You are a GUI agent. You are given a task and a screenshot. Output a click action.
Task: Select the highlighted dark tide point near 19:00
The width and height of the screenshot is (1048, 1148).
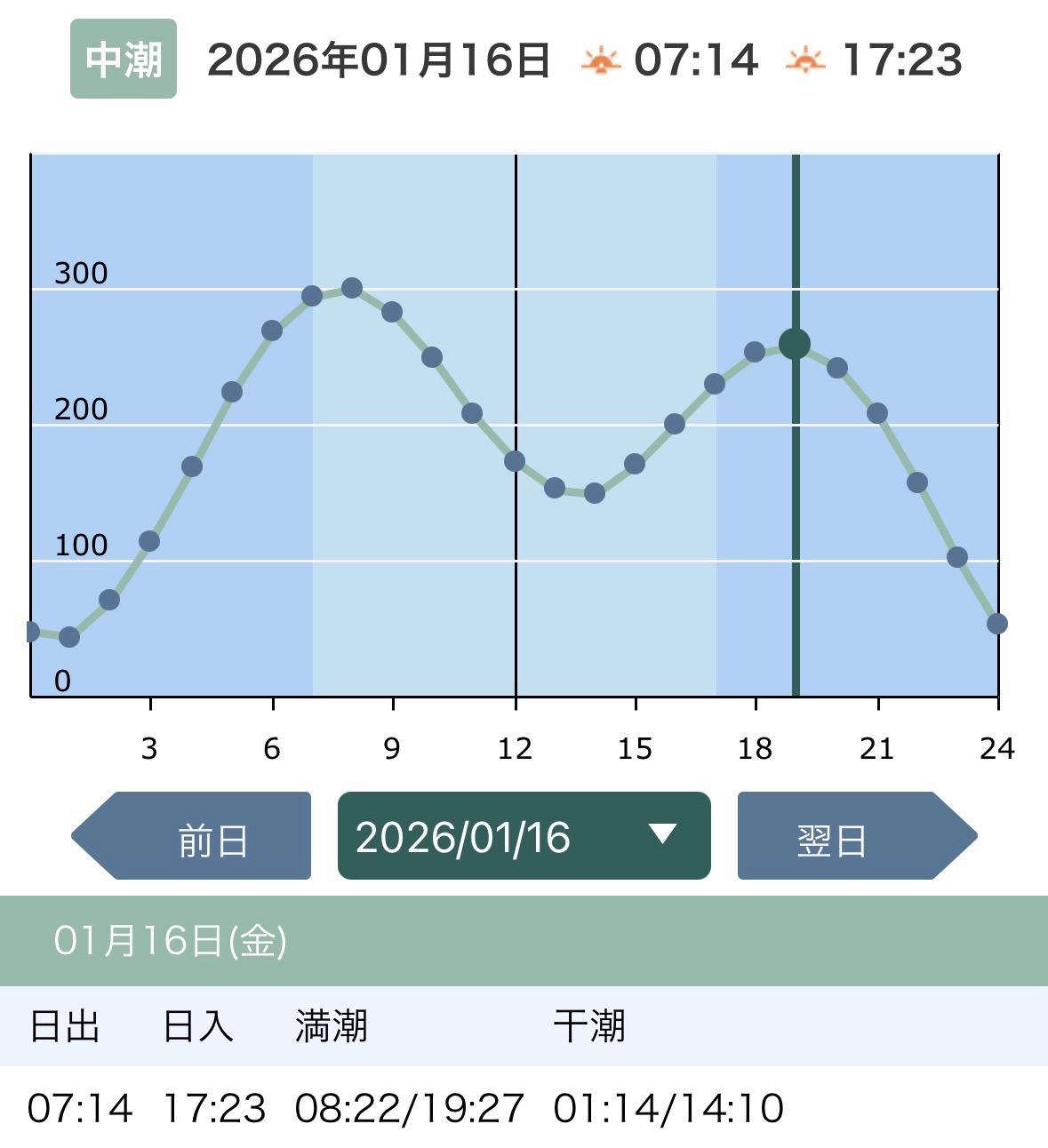[795, 343]
